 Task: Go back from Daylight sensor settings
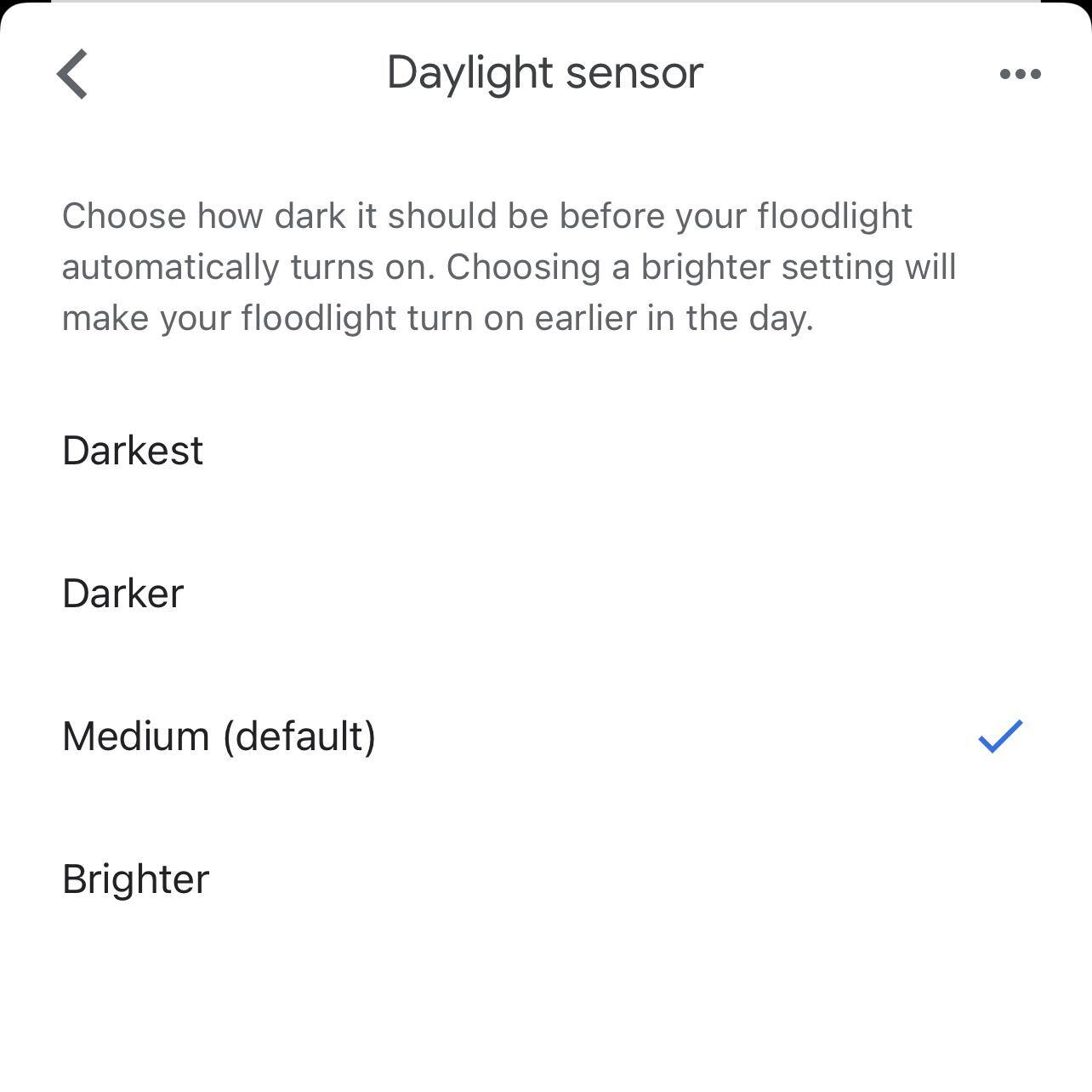73,74
